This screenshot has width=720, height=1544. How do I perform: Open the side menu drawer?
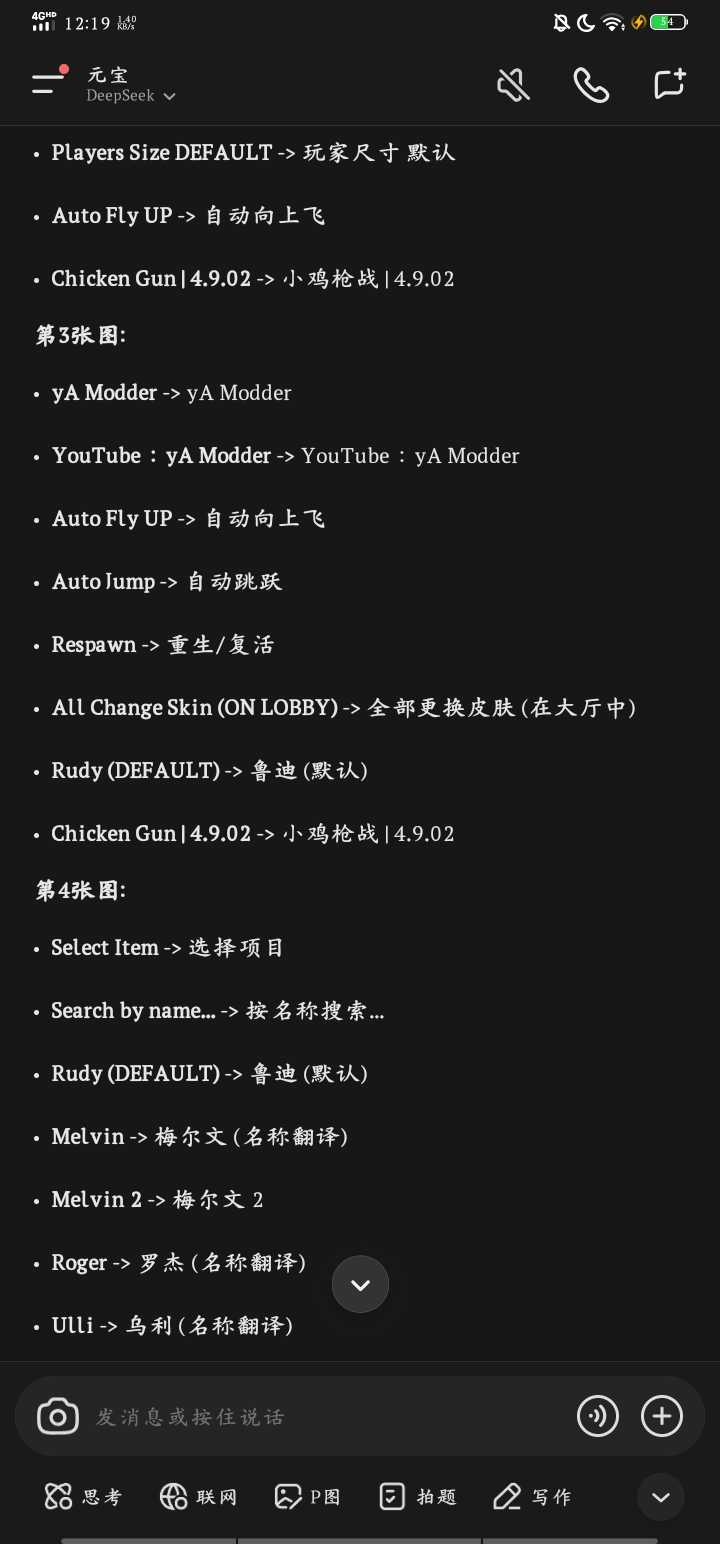click(x=49, y=84)
